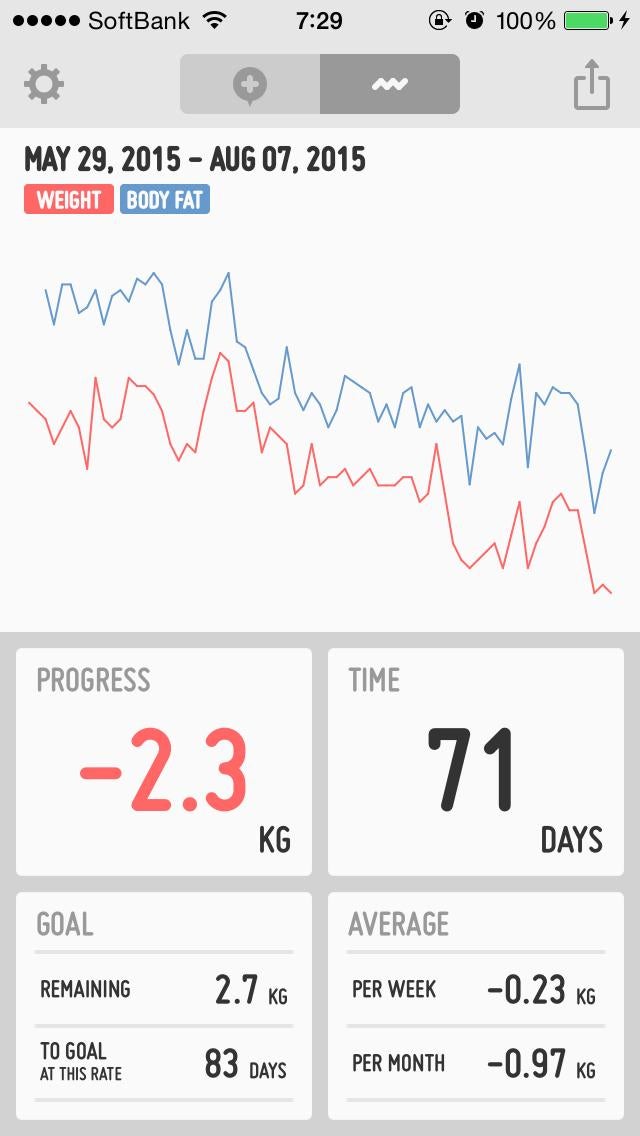Screen dimensions: 640x1136
Task: Toggle the Body Fat line on chart
Action: click(x=164, y=200)
